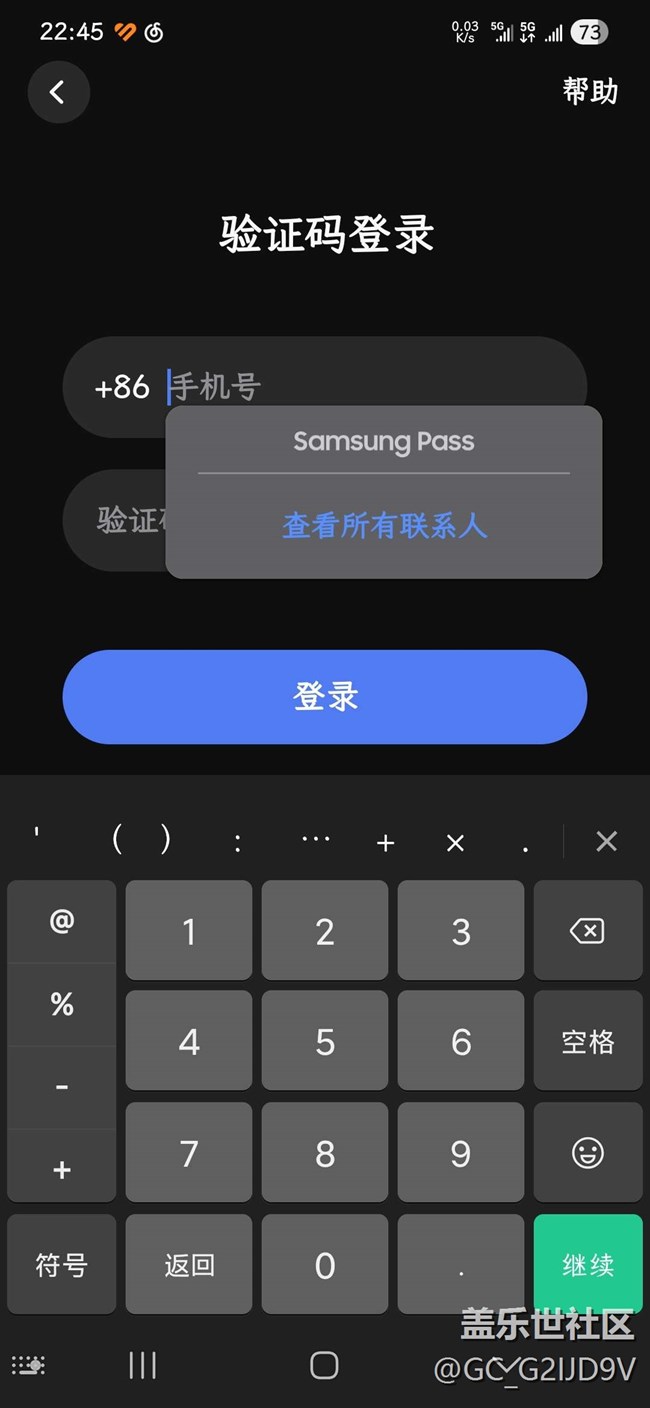Screen dimensions: 650x1408
Task: Tap the 返回 key on the keyboard
Action: (189, 1265)
